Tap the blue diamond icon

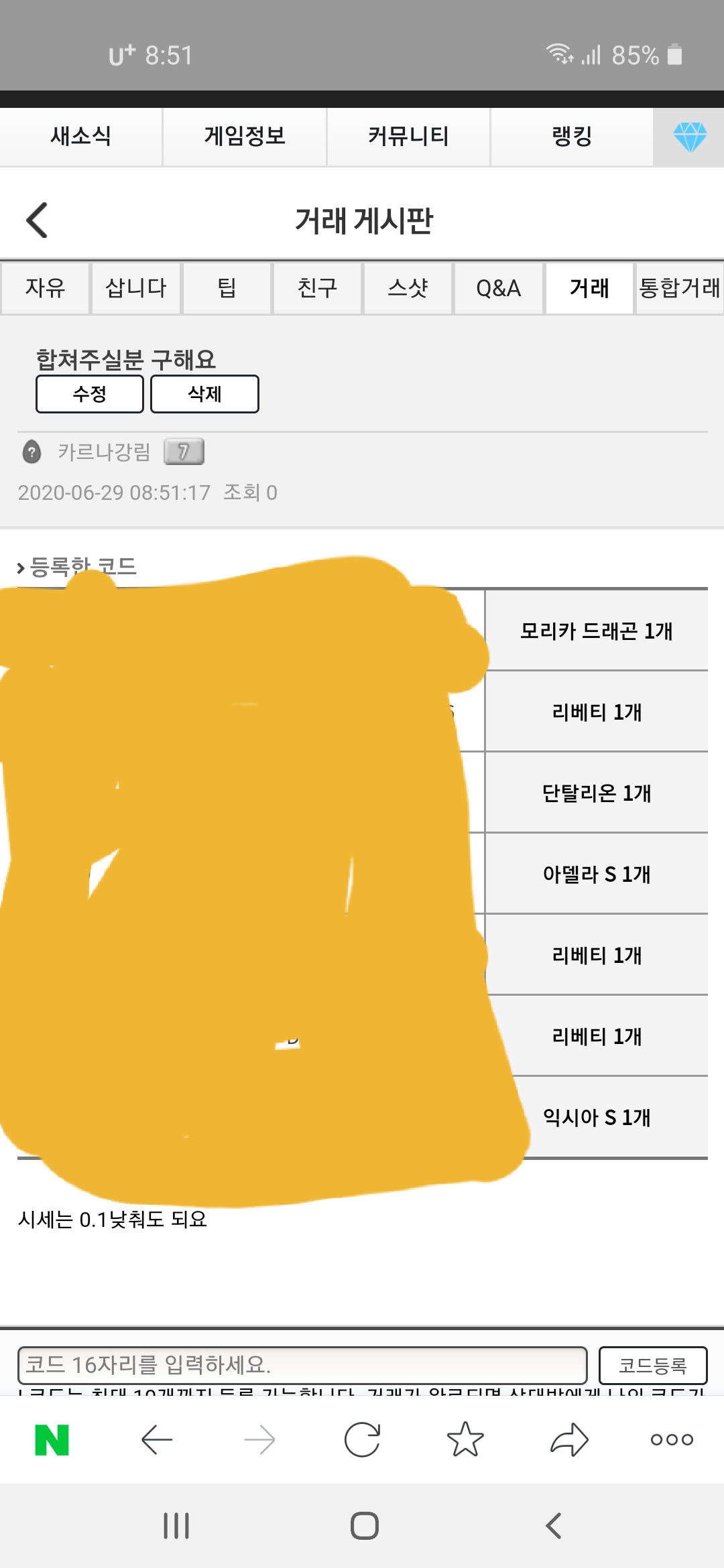click(x=689, y=137)
